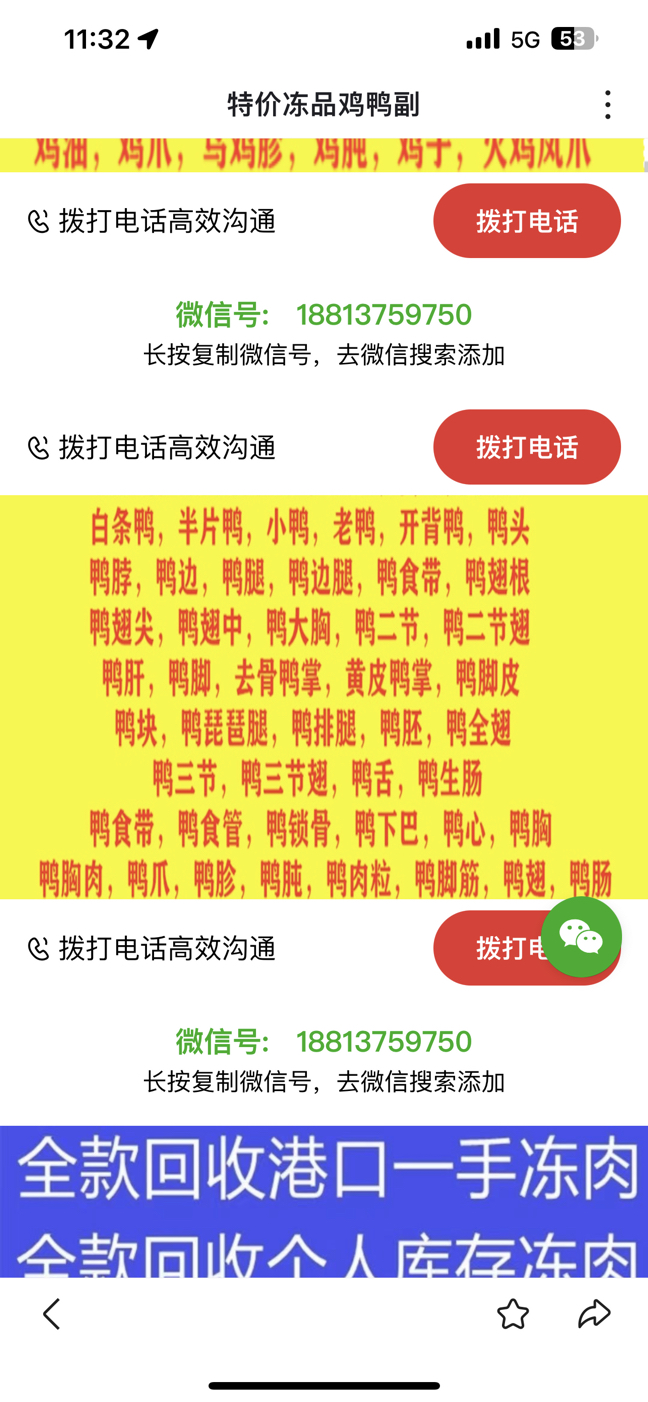Go back with the bottom left arrow

[x=52, y=1314]
